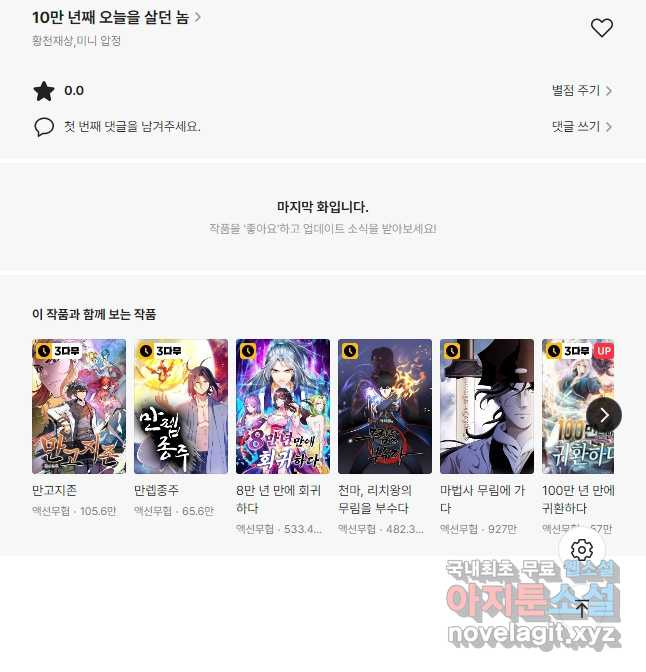Open 천마, 리치왕의 무림을 부수다

(385, 406)
